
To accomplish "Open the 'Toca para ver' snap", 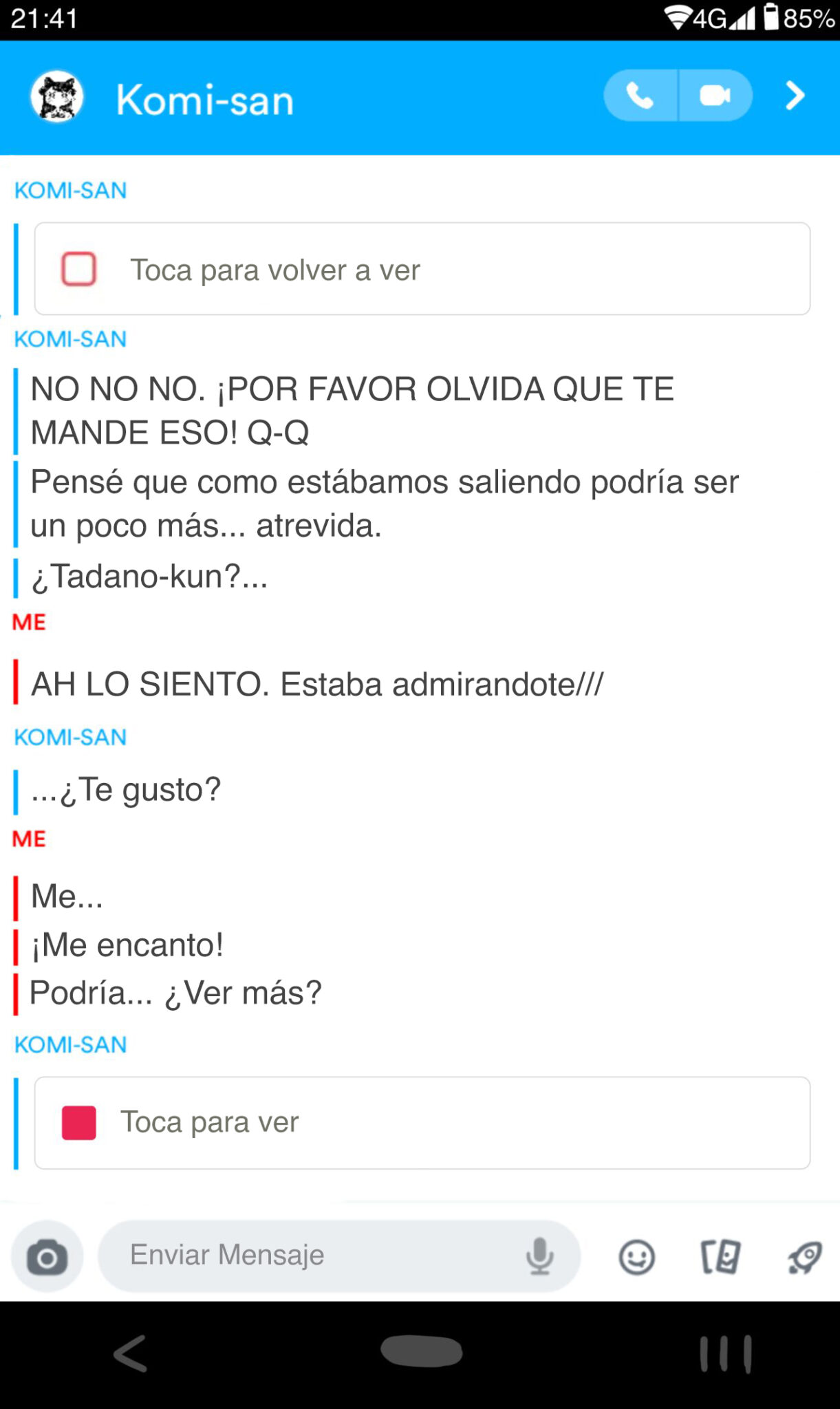I will 422,1123.
